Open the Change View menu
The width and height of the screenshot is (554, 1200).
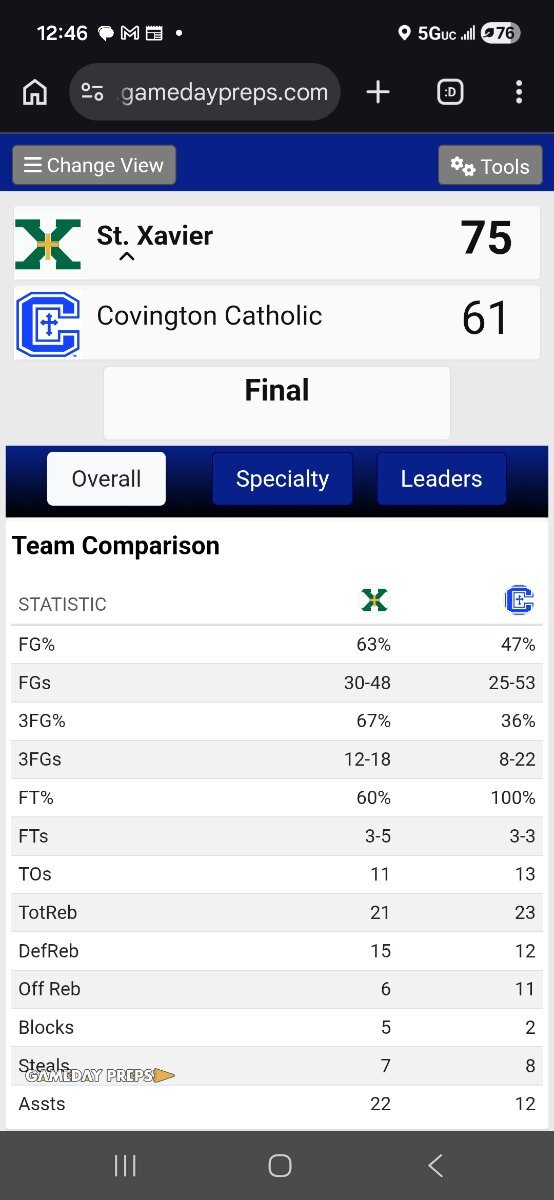point(94,165)
